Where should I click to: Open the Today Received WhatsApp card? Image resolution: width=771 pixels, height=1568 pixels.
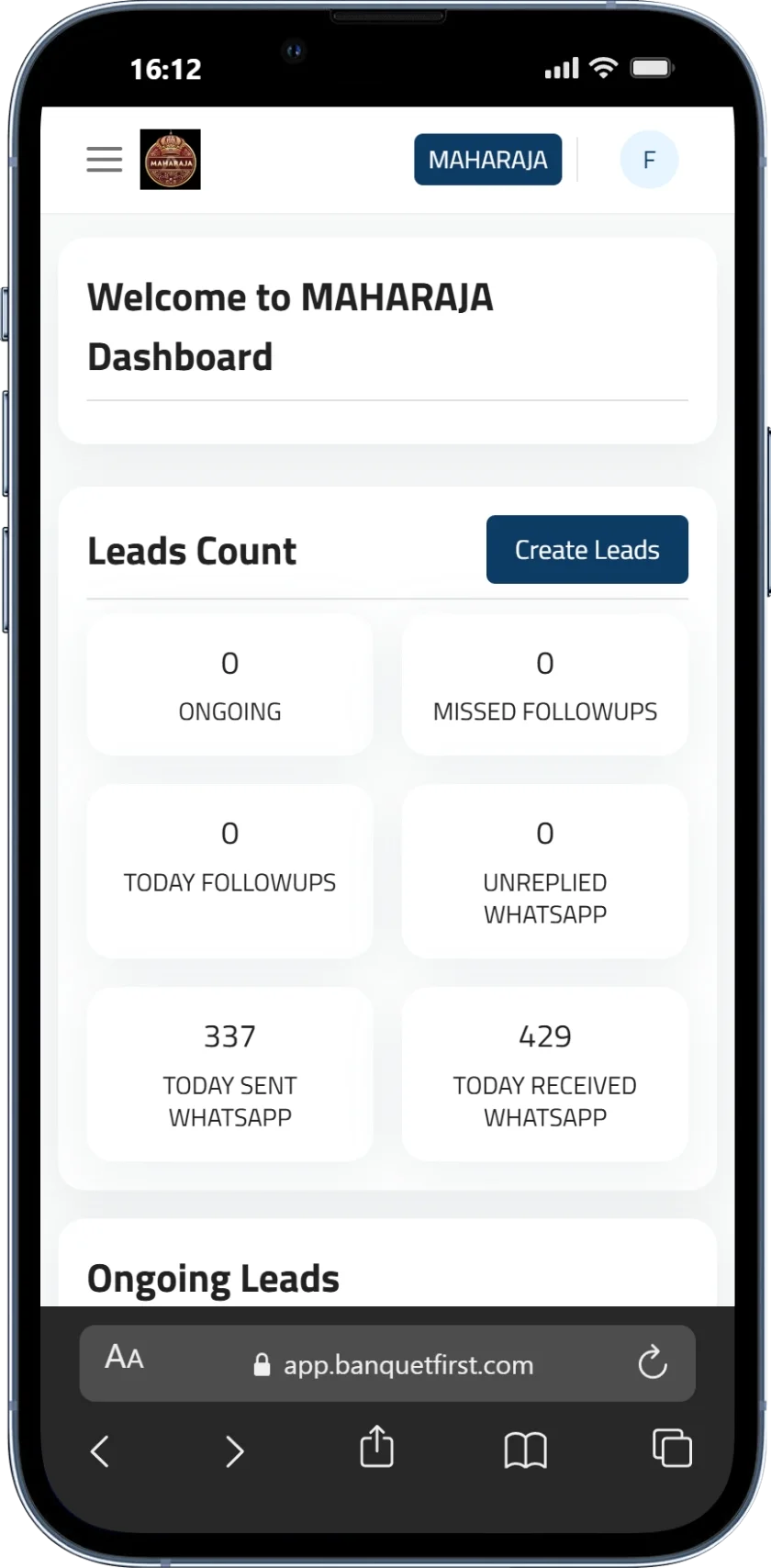[x=545, y=1073]
